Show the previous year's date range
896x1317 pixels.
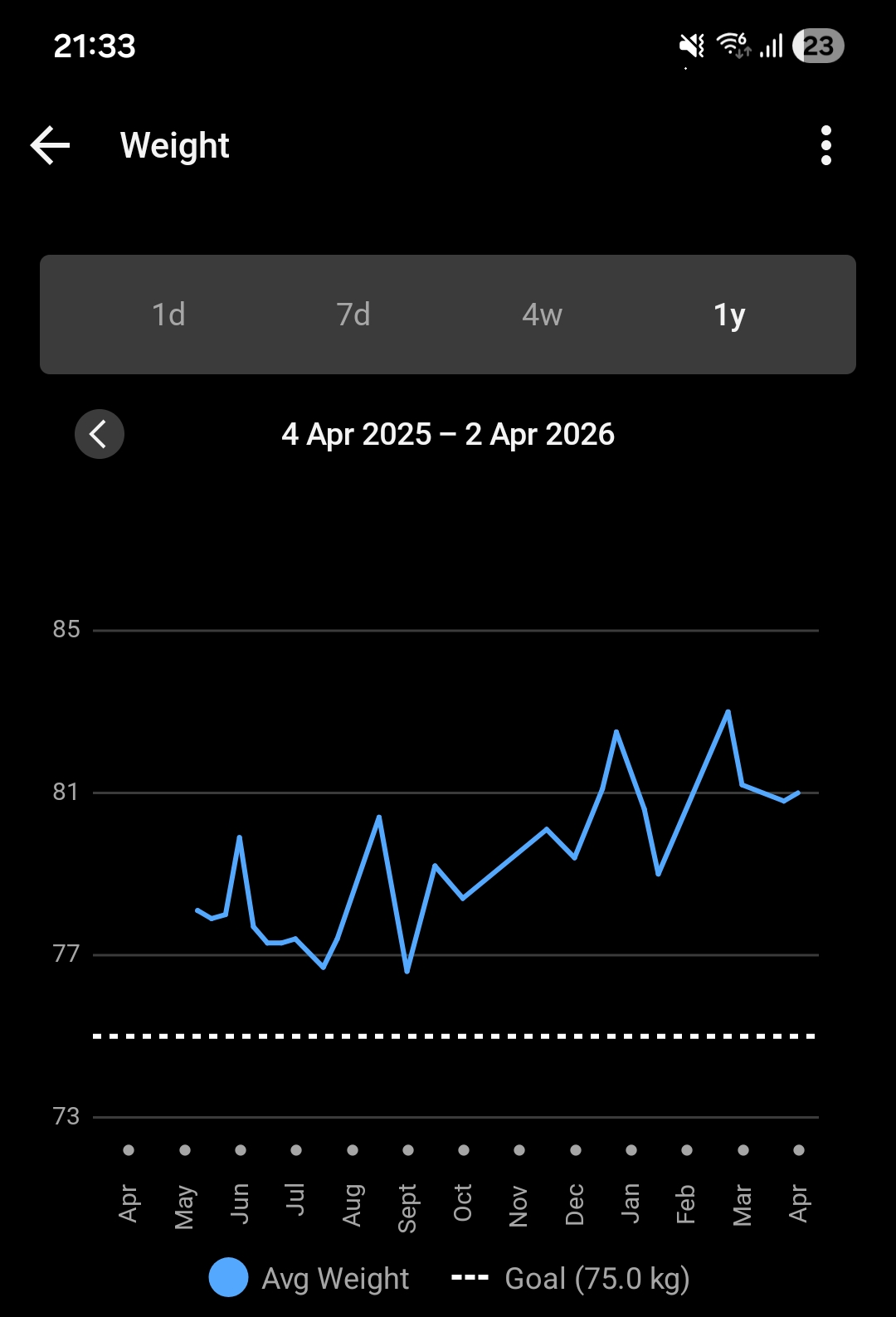point(100,434)
